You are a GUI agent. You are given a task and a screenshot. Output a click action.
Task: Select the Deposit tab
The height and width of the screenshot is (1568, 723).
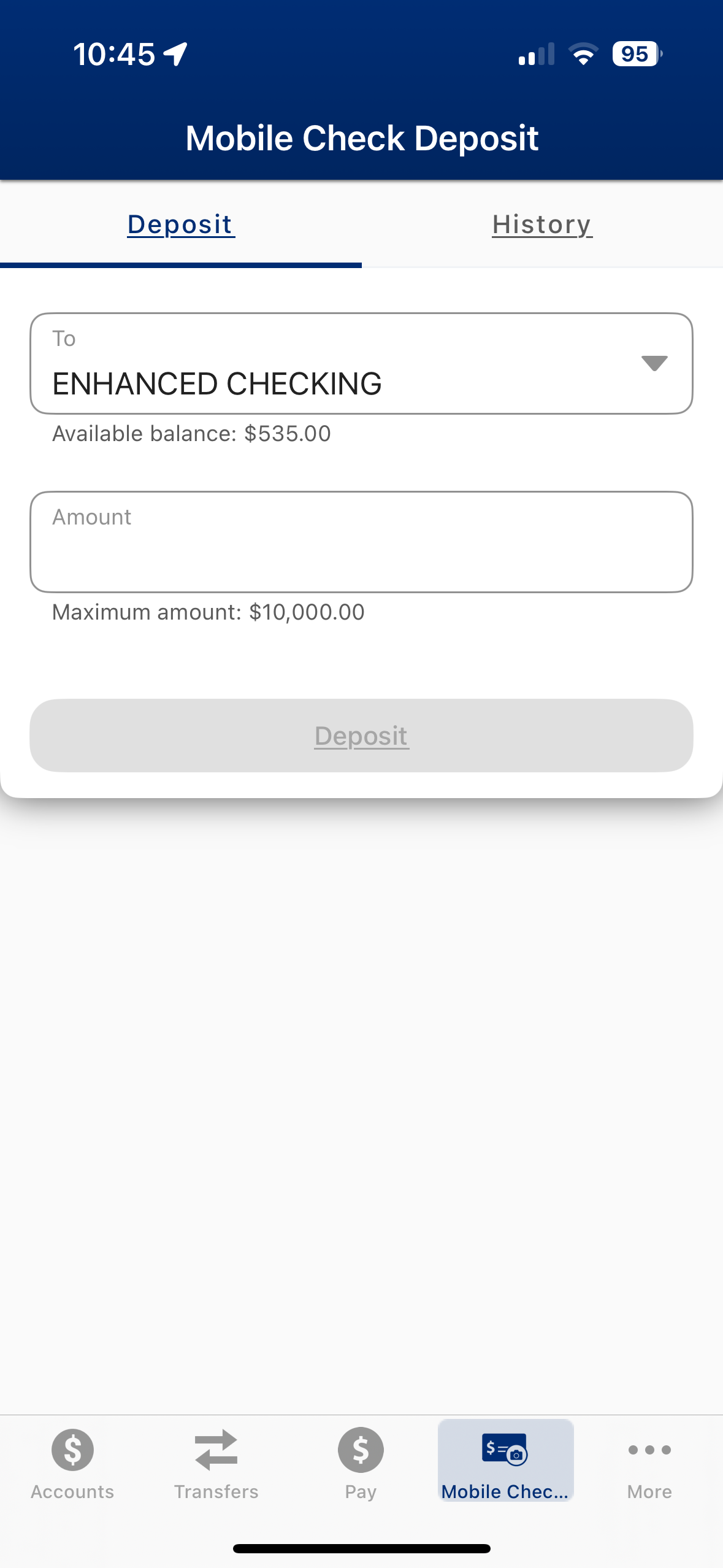tap(181, 225)
